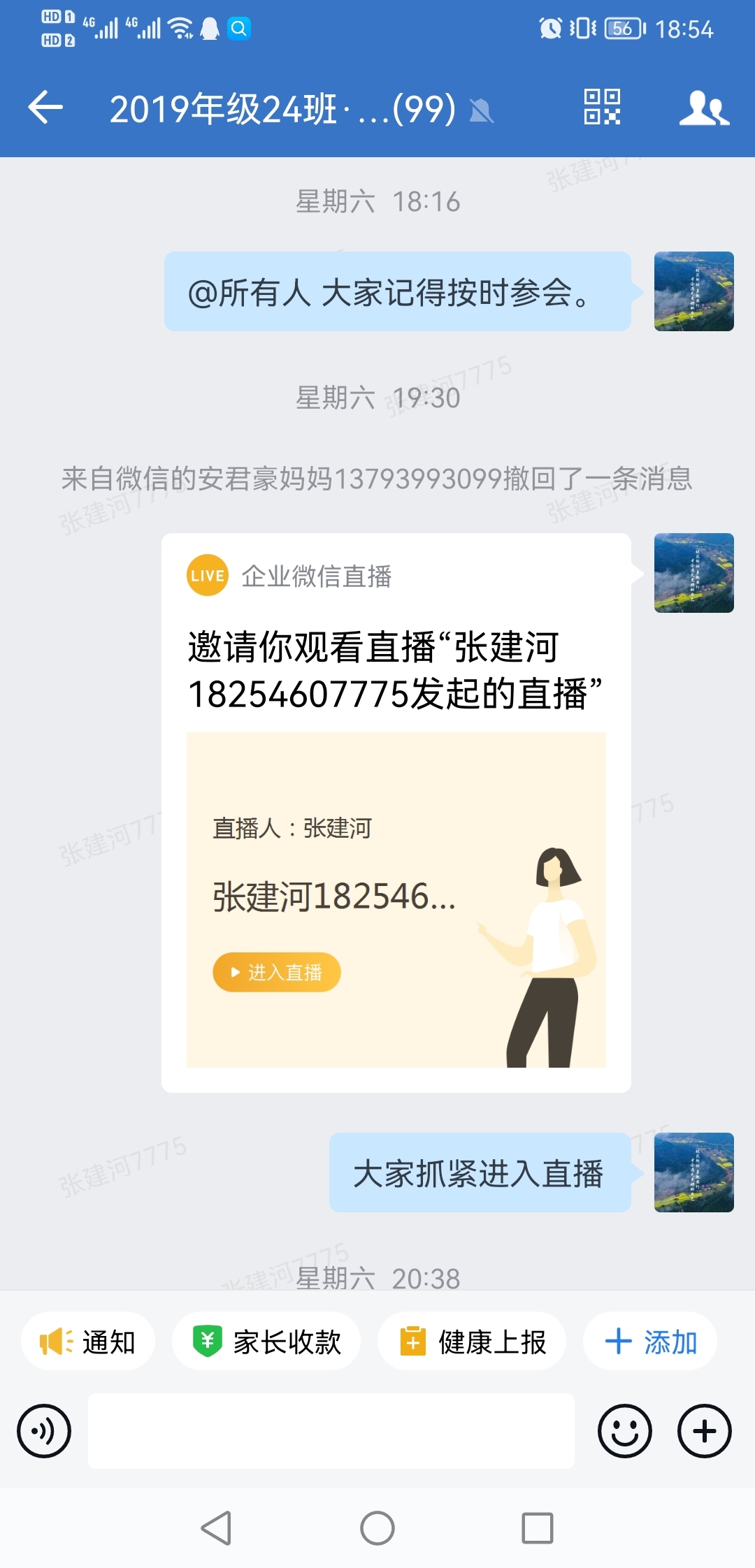Switch to voice message input
The image size is (755, 1568).
[44, 1431]
